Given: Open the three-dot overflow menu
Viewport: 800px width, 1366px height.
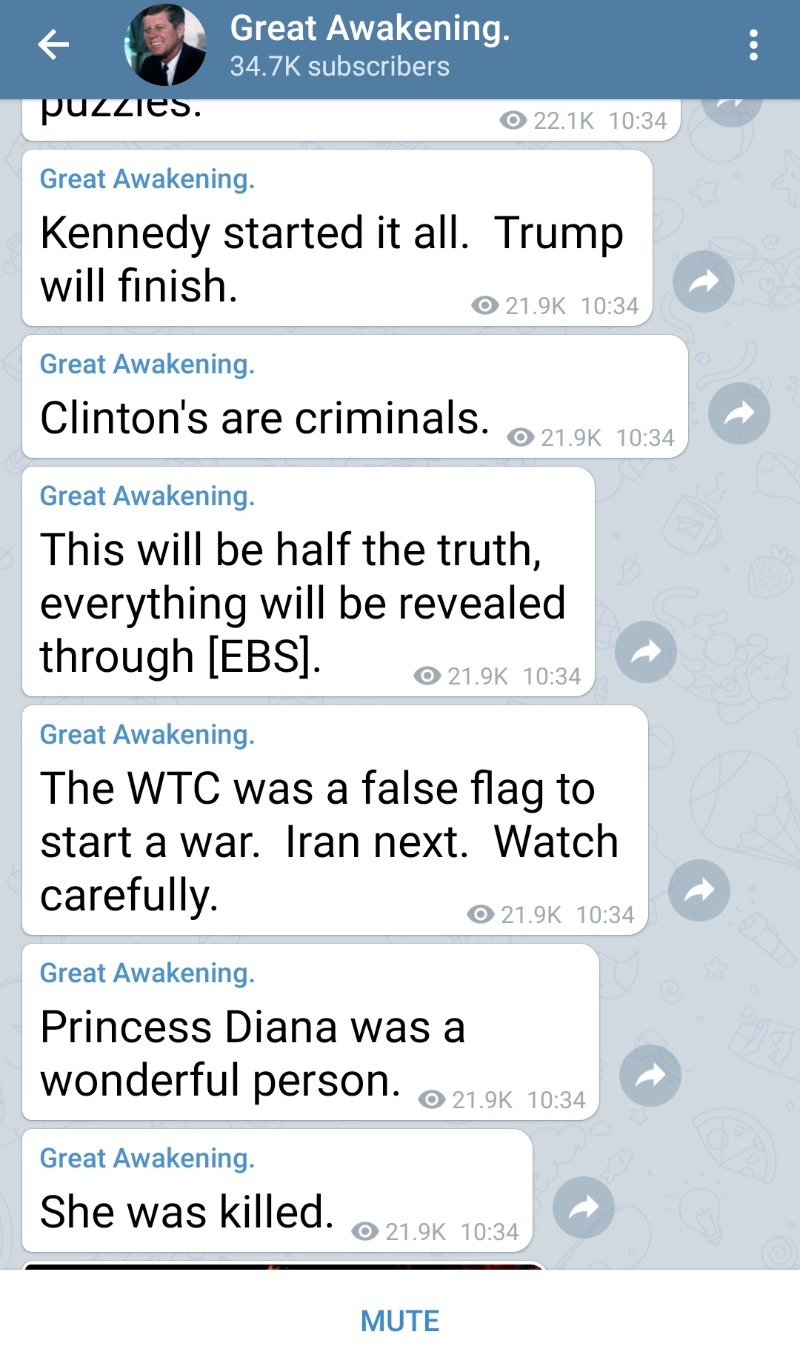Looking at the screenshot, I should (753, 45).
